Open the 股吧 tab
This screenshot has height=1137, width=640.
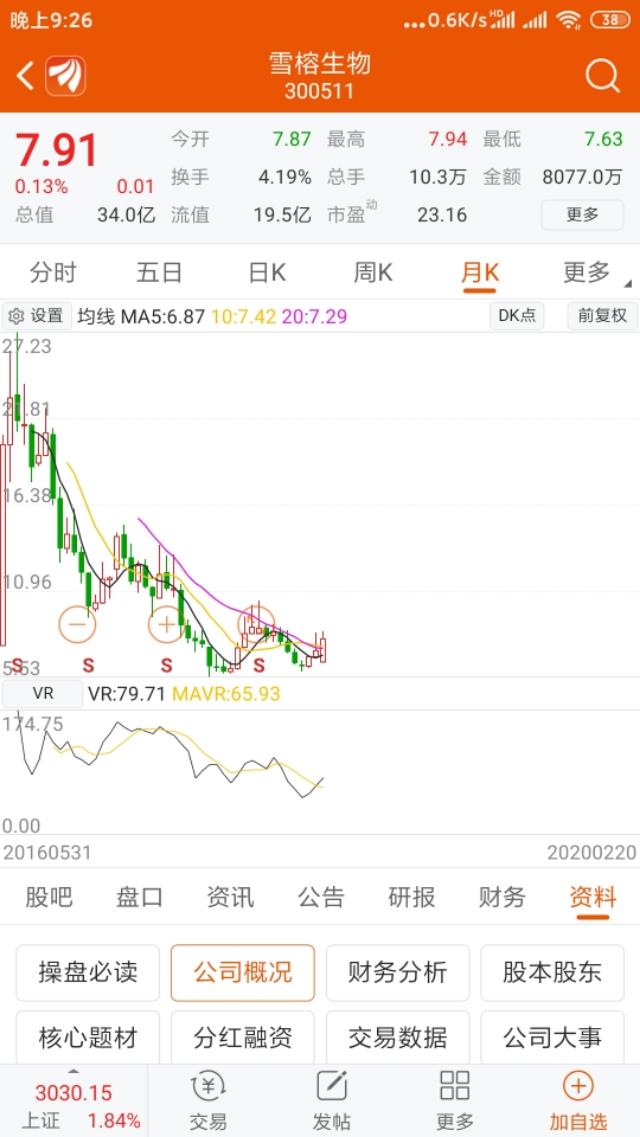(x=48, y=897)
